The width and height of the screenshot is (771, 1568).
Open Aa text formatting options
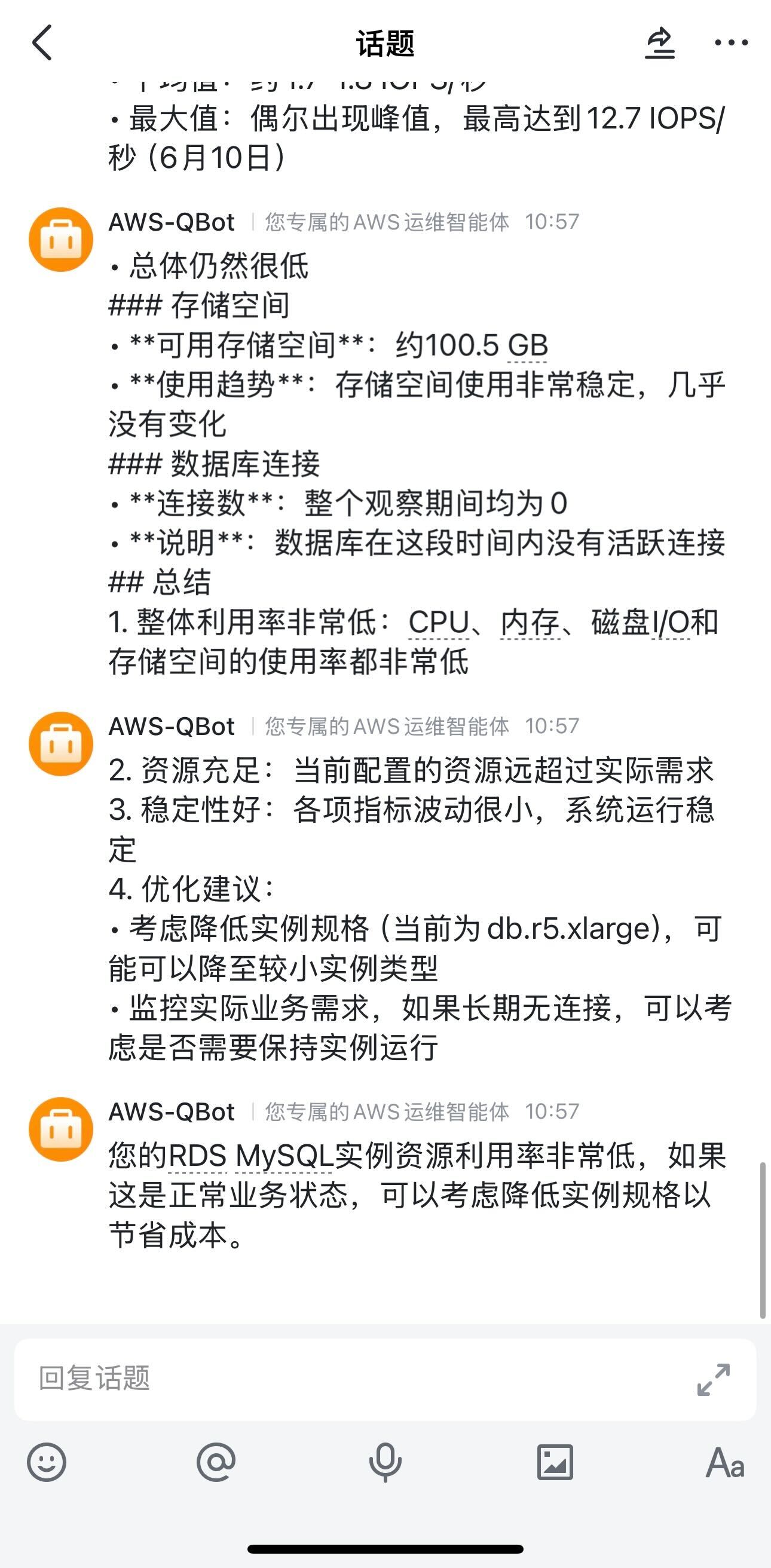[725, 1463]
